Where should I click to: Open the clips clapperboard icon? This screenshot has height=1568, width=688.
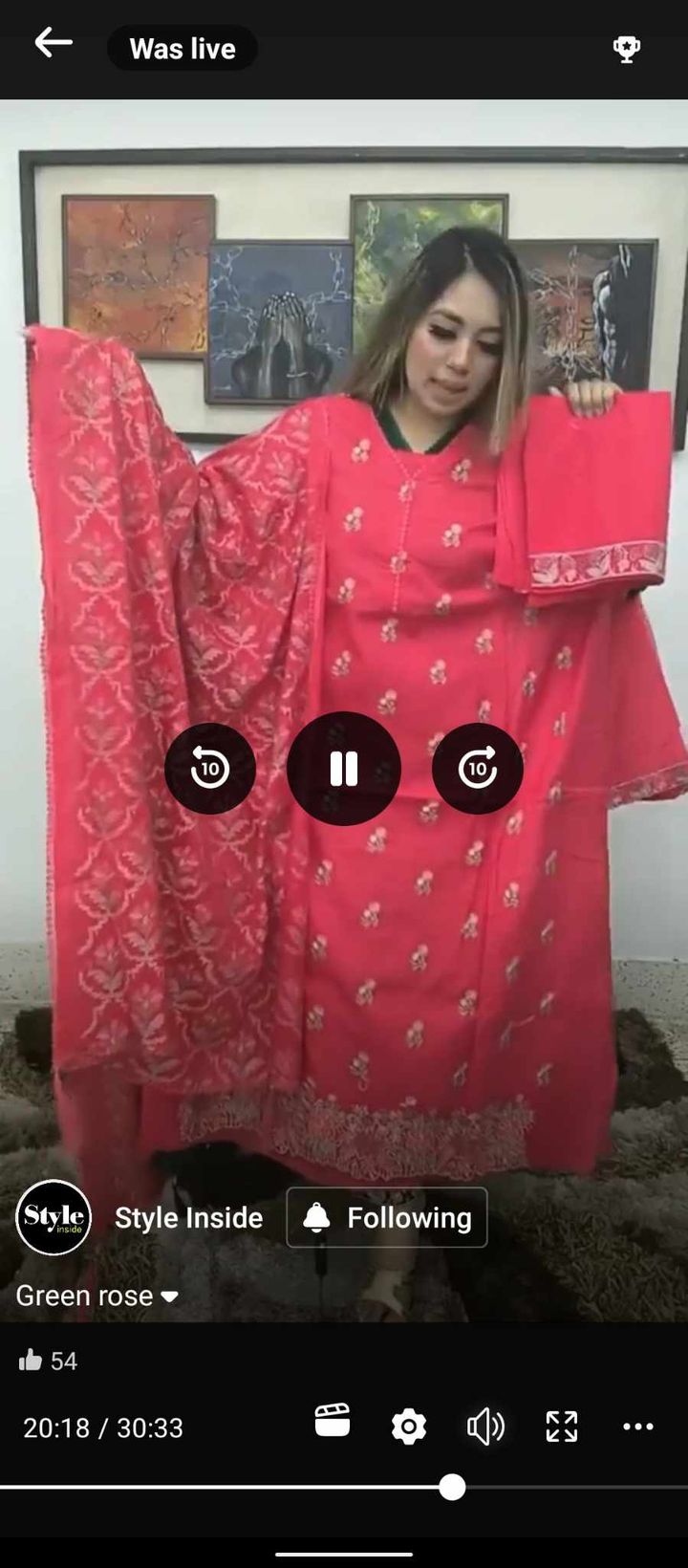coord(333,1422)
